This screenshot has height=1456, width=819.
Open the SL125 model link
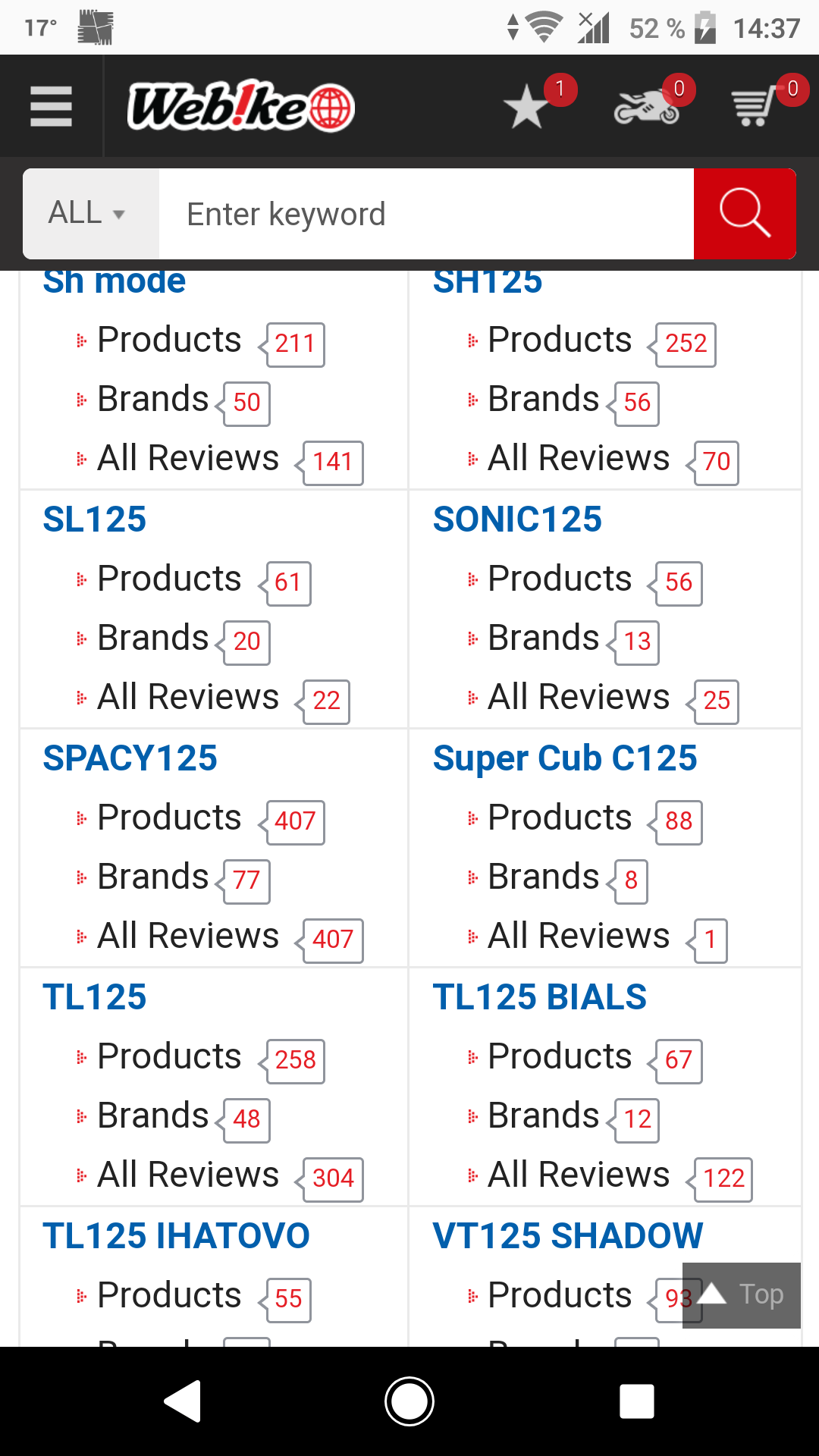pyautogui.click(x=95, y=519)
